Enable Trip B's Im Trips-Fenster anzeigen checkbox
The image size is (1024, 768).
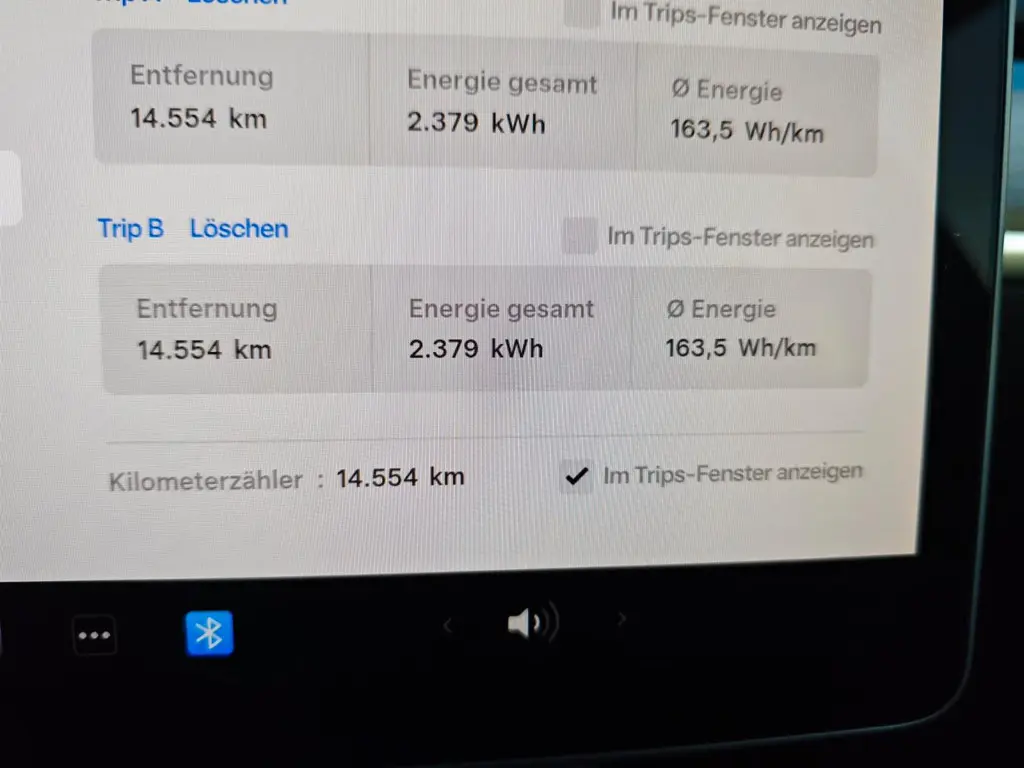[580, 236]
